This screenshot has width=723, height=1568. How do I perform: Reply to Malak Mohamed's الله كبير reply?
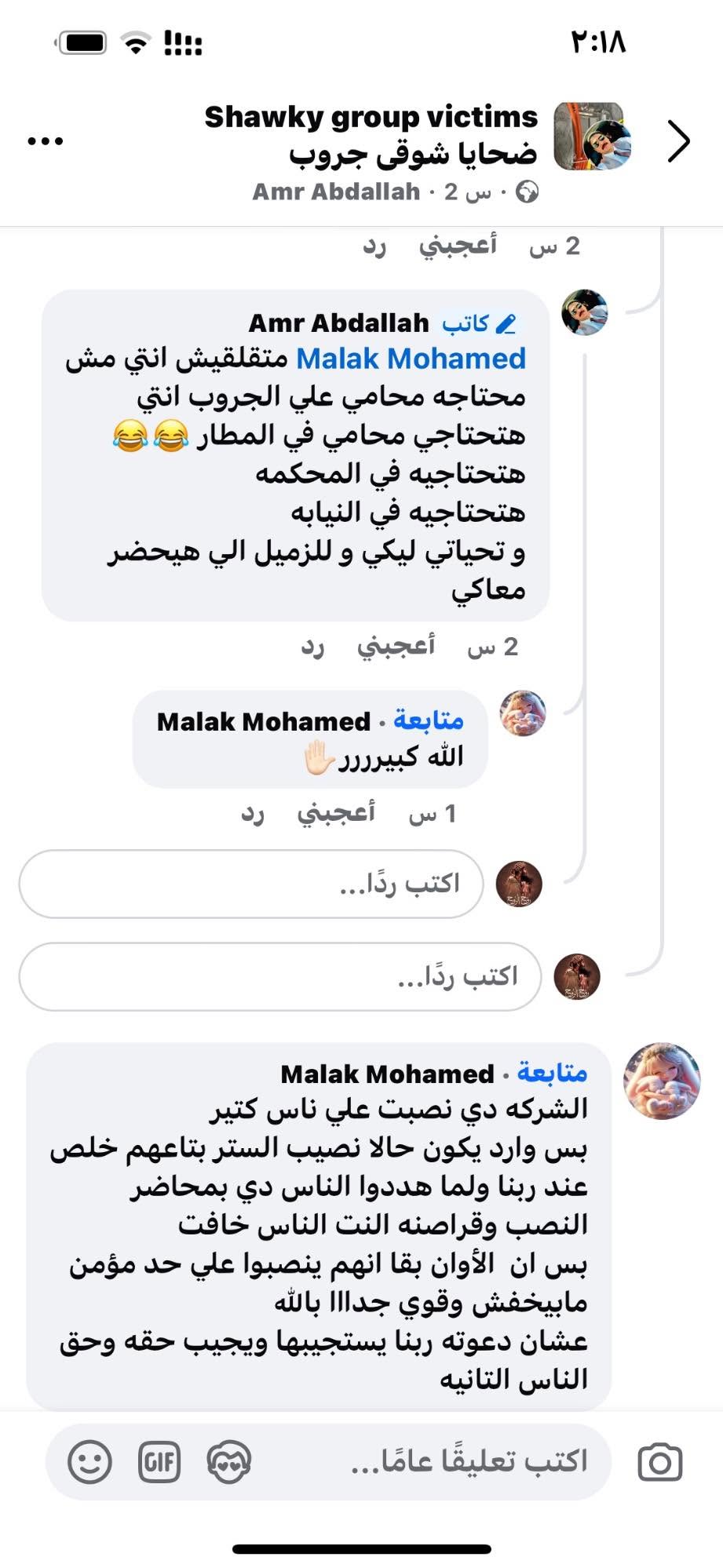click(x=252, y=814)
